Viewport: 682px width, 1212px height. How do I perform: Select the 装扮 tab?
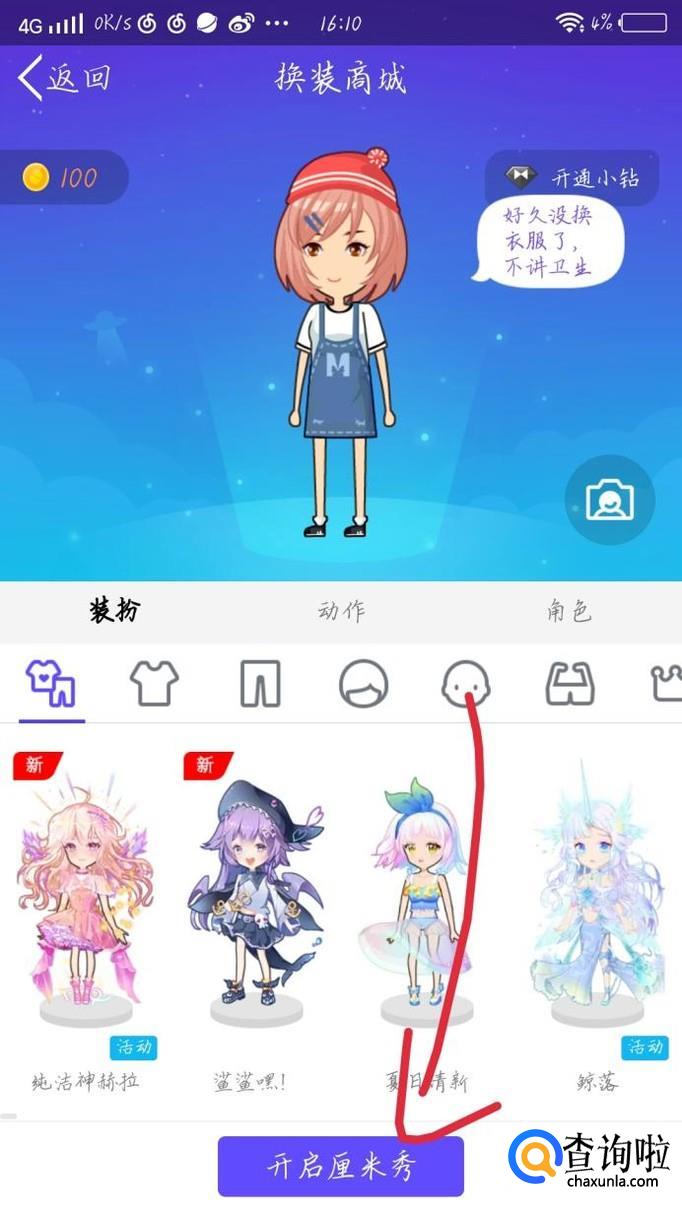114,611
